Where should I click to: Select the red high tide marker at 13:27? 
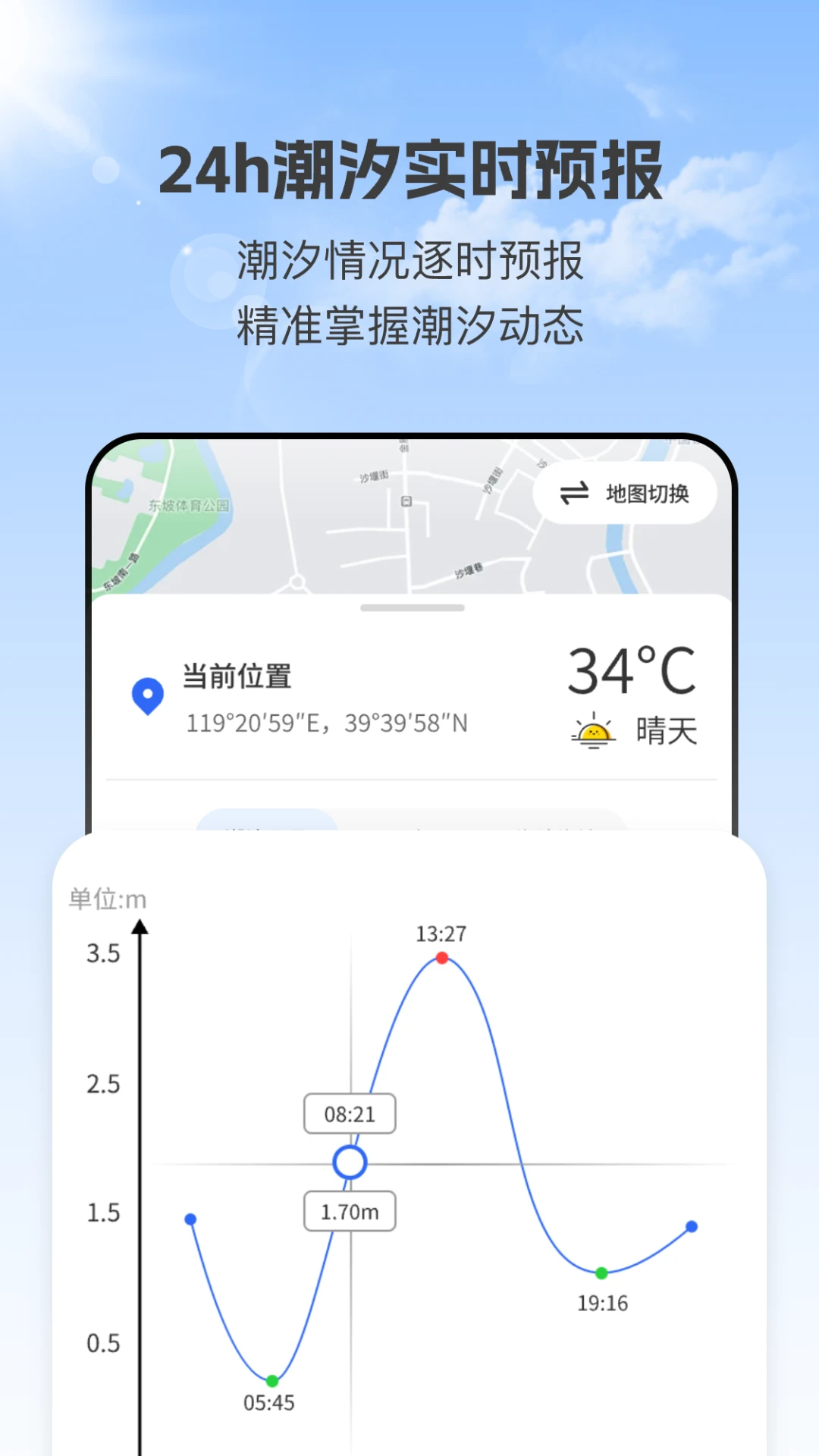click(x=442, y=957)
